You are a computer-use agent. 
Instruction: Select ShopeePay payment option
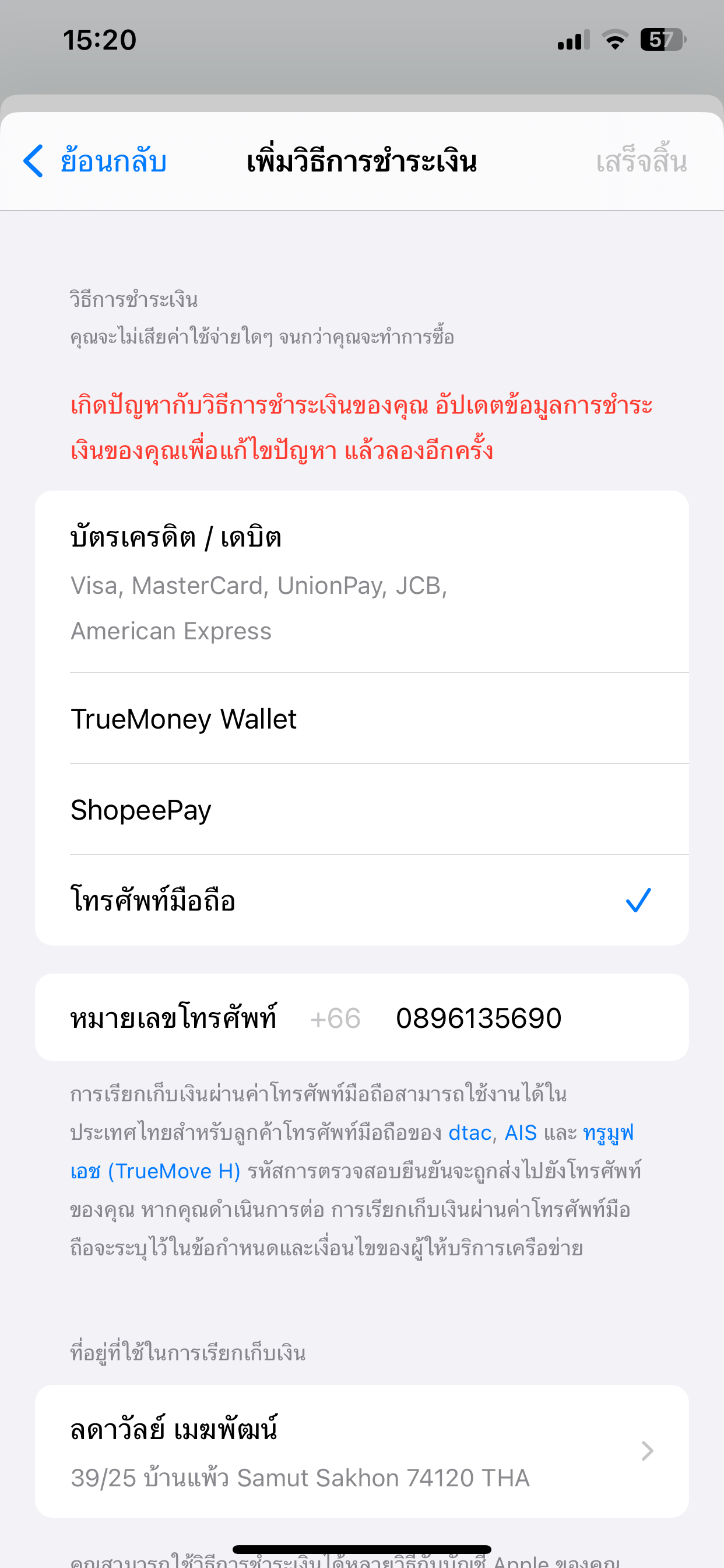pyautogui.click(x=361, y=810)
